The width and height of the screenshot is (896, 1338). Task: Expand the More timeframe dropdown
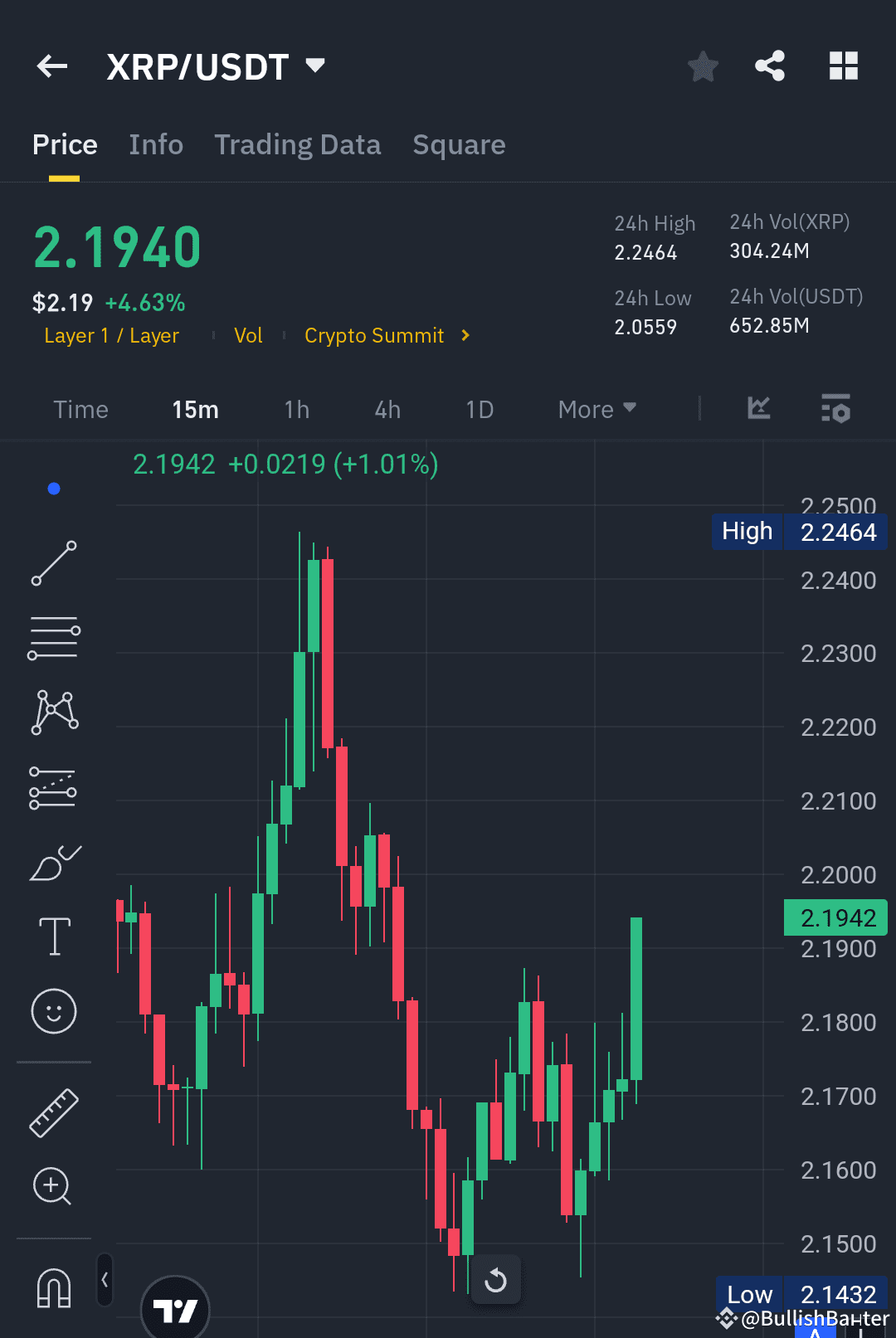pyautogui.click(x=596, y=409)
